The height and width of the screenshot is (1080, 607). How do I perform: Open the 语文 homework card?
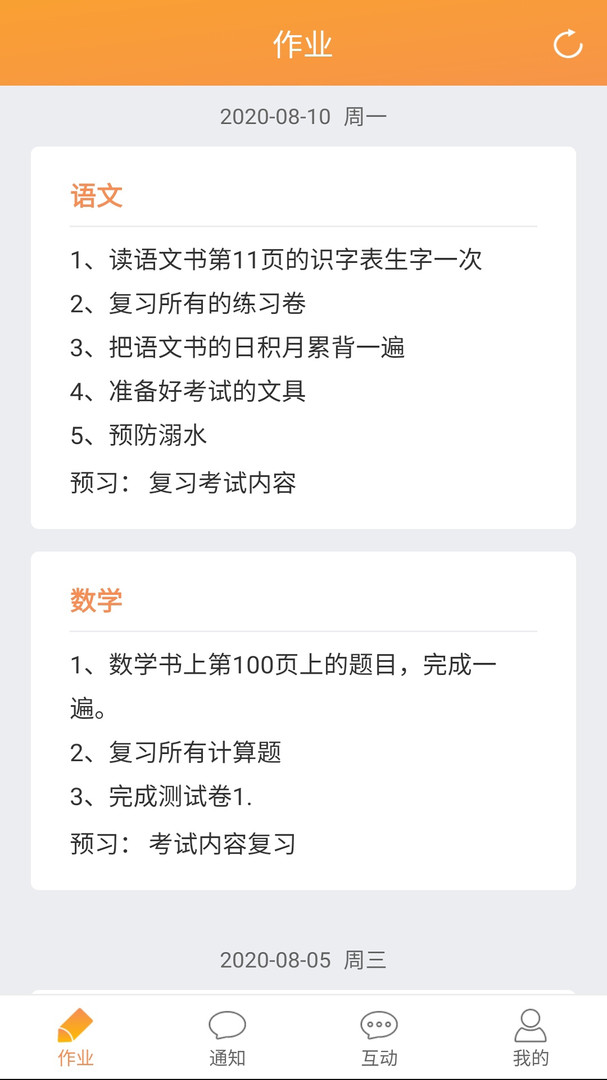pos(303,338)
